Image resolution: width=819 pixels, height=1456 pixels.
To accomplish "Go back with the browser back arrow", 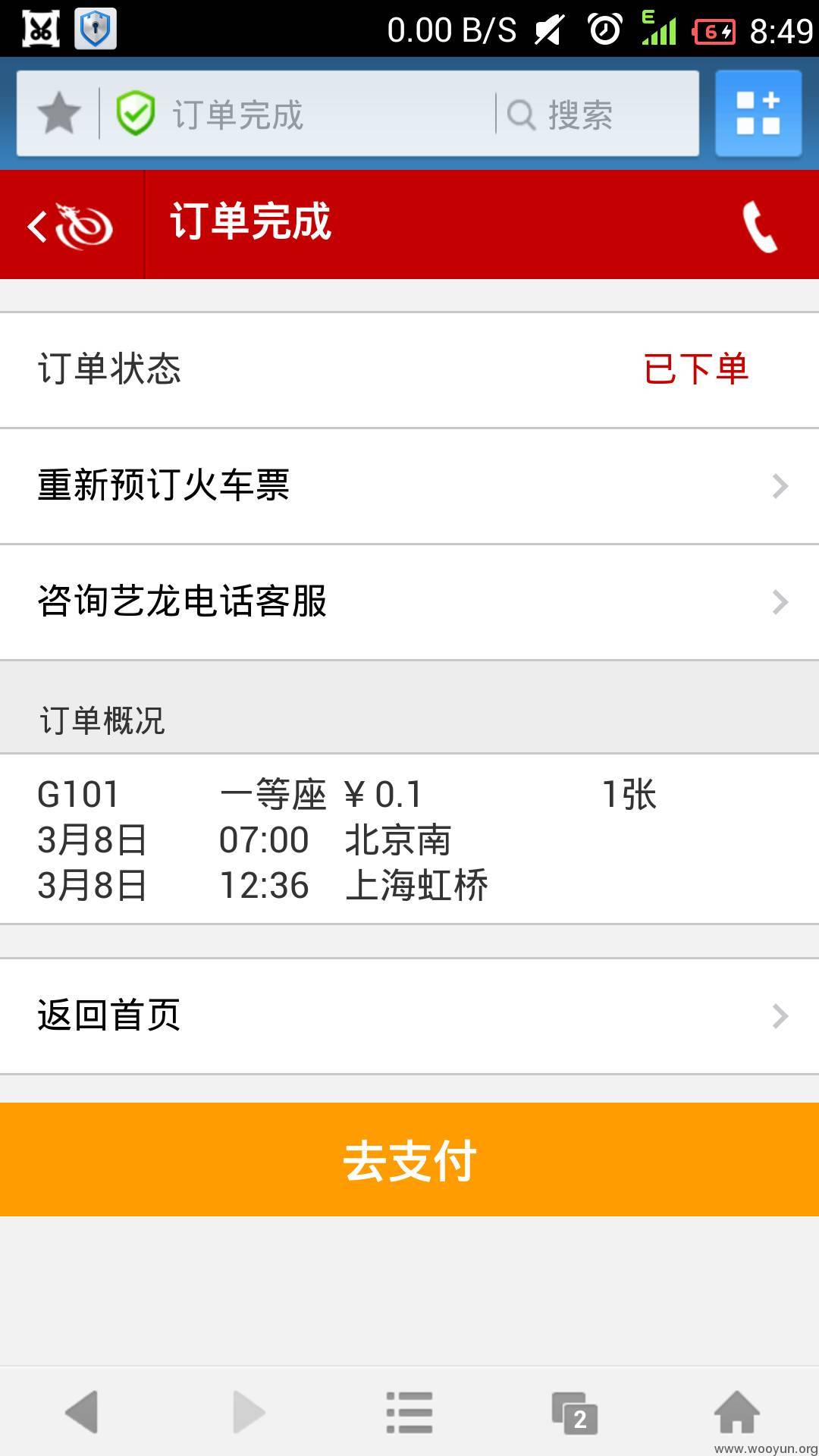I will [x=82, y=1412].
